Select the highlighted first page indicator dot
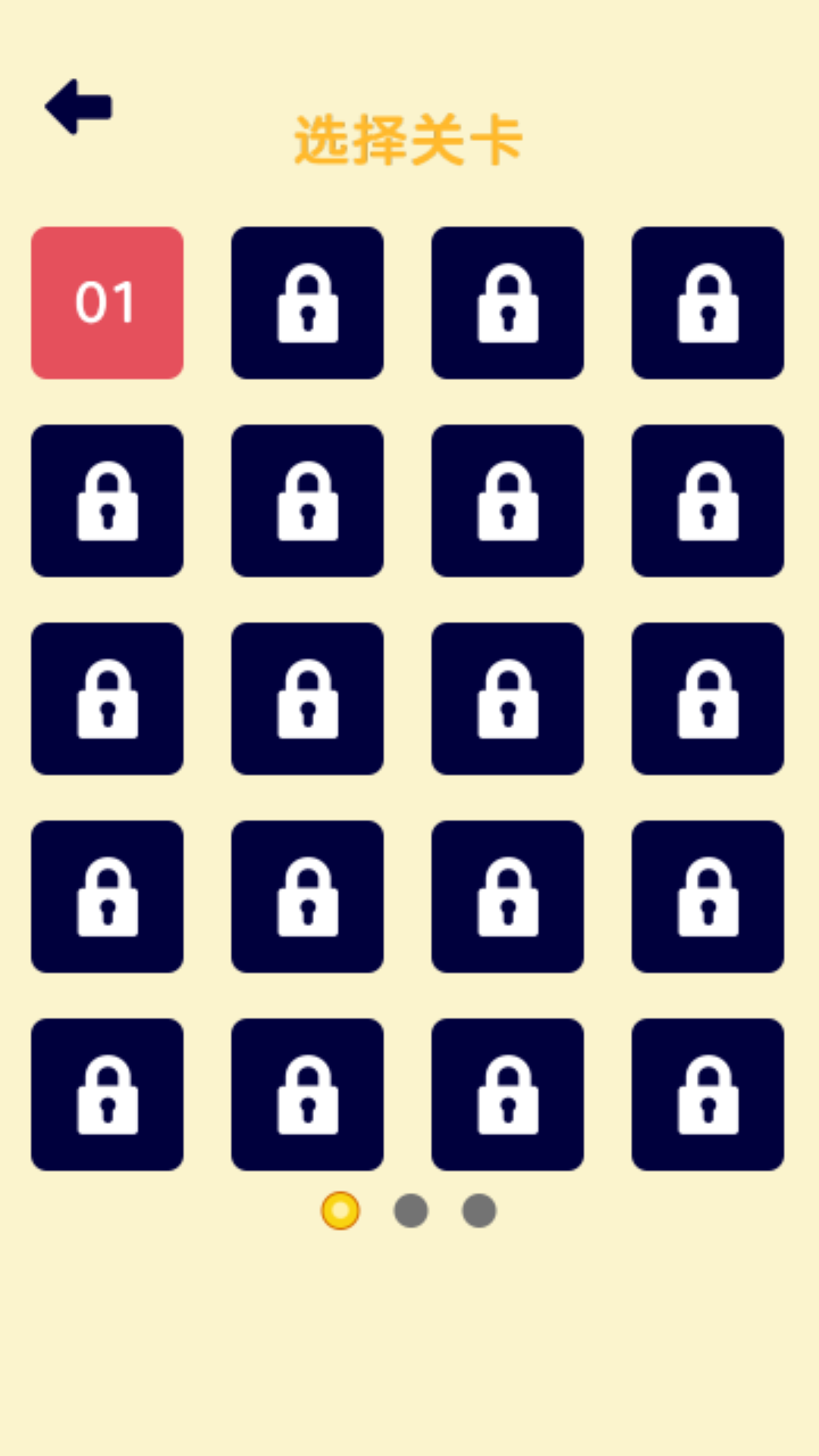 tap(339, 1212)
